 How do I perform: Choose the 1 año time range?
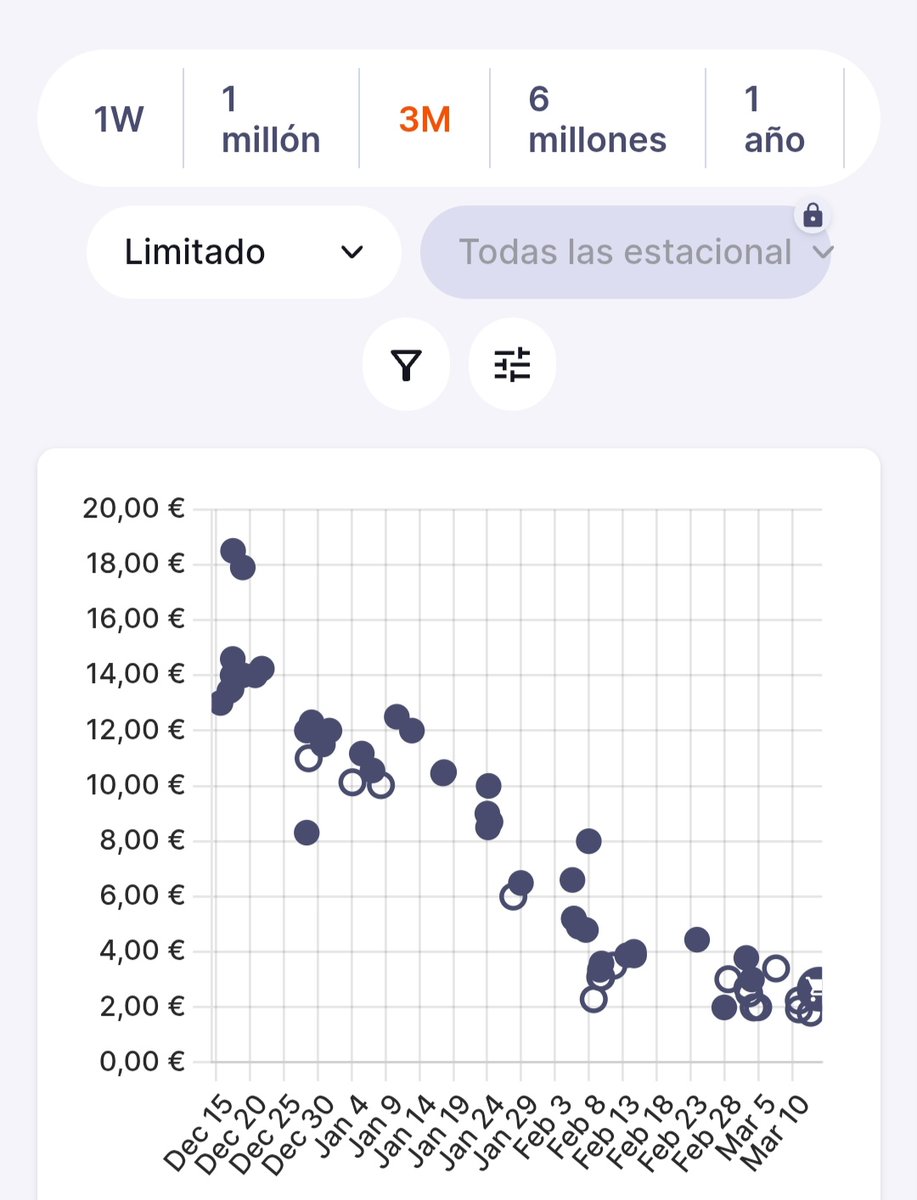(x=774, y=119)
